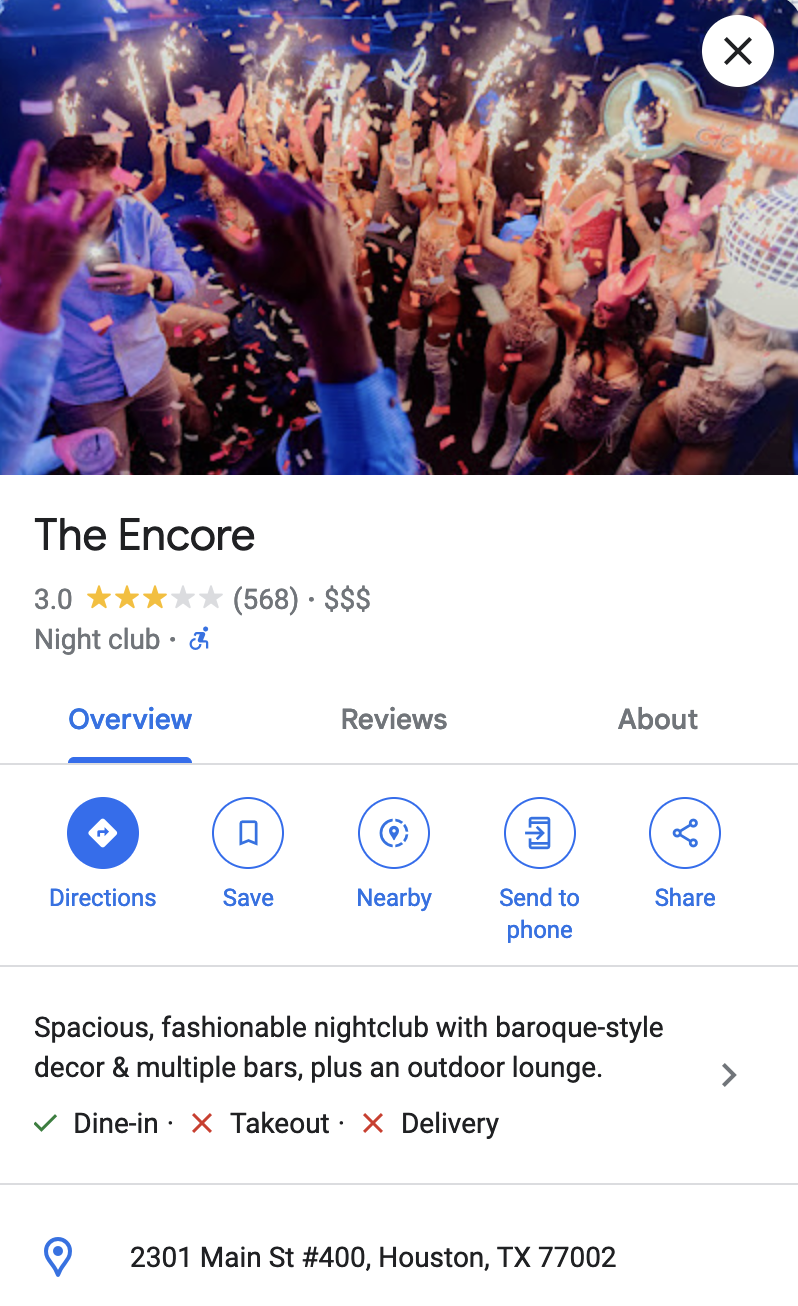Click the Delivery unavailable icon

click(372, 1123)
